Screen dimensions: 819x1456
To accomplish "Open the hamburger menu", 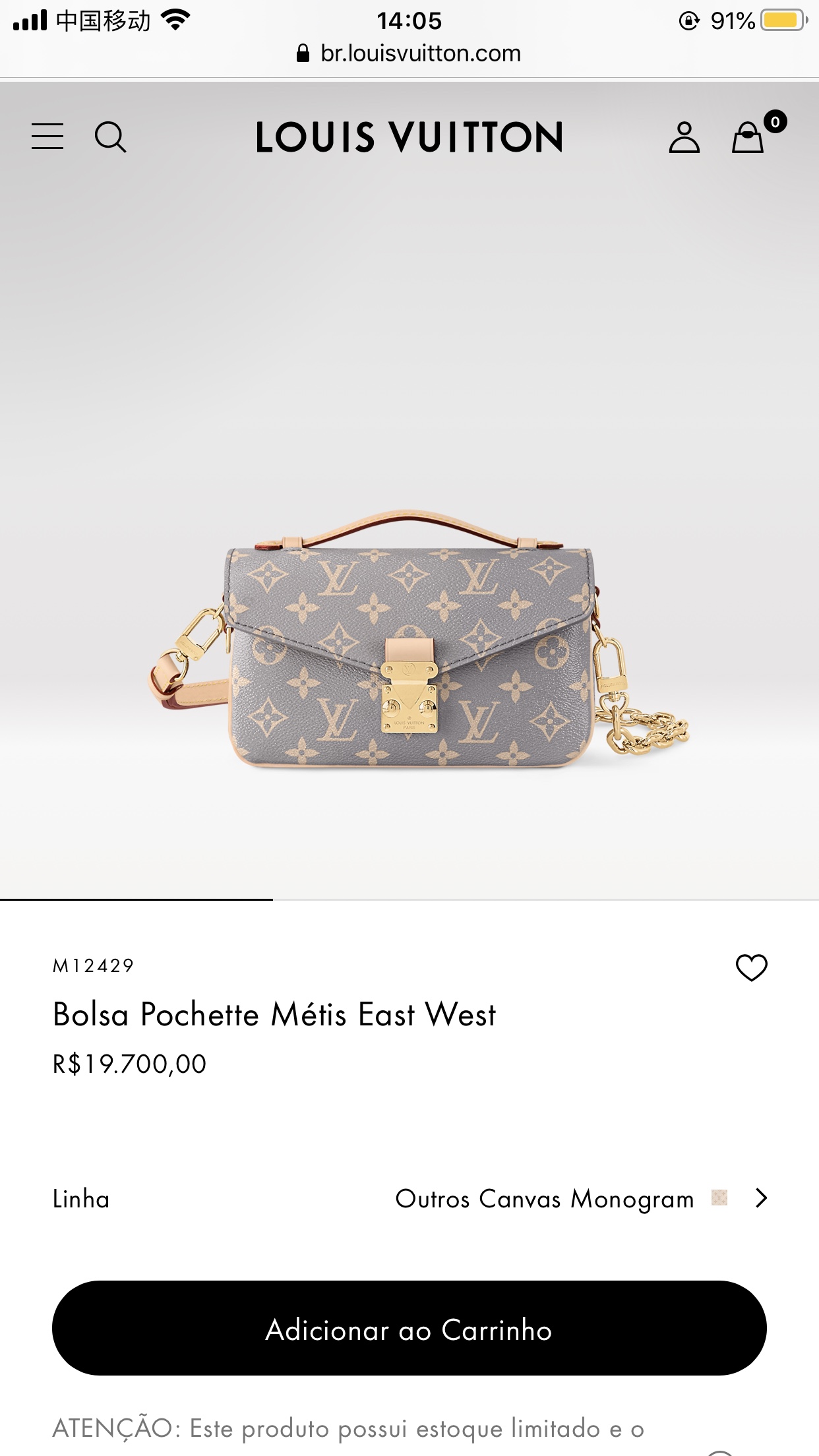I will click(47, 136).
